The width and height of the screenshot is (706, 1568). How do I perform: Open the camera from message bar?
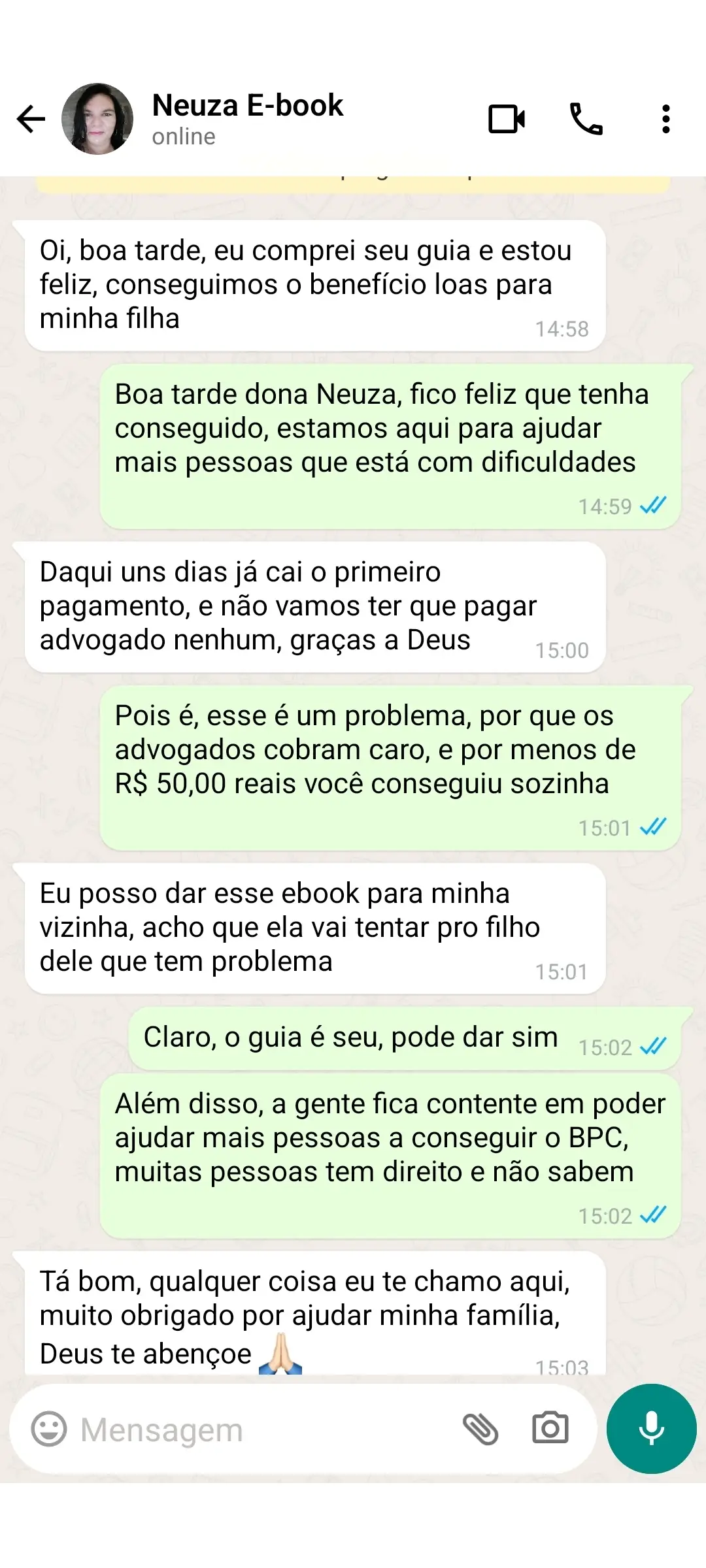(x=550, y=1429)
